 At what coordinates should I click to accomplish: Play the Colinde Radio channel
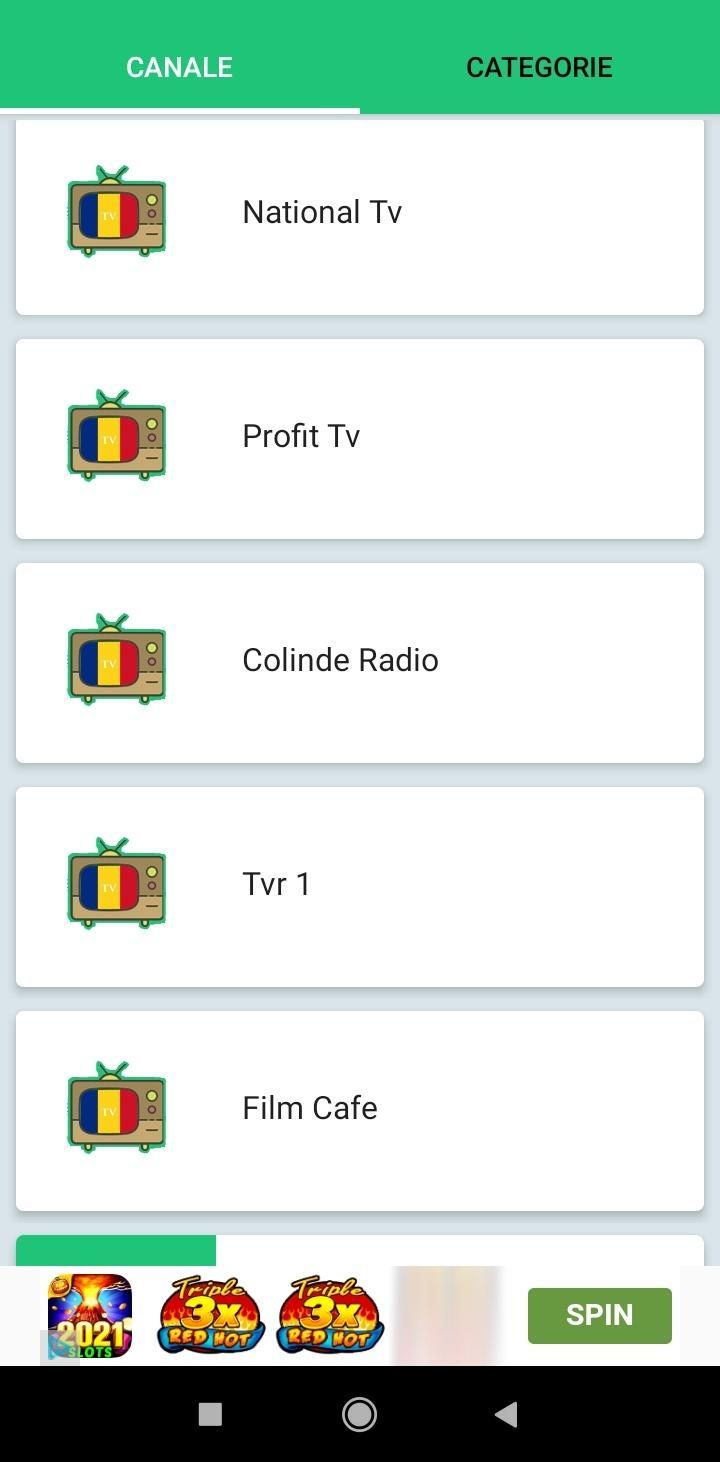360,662
